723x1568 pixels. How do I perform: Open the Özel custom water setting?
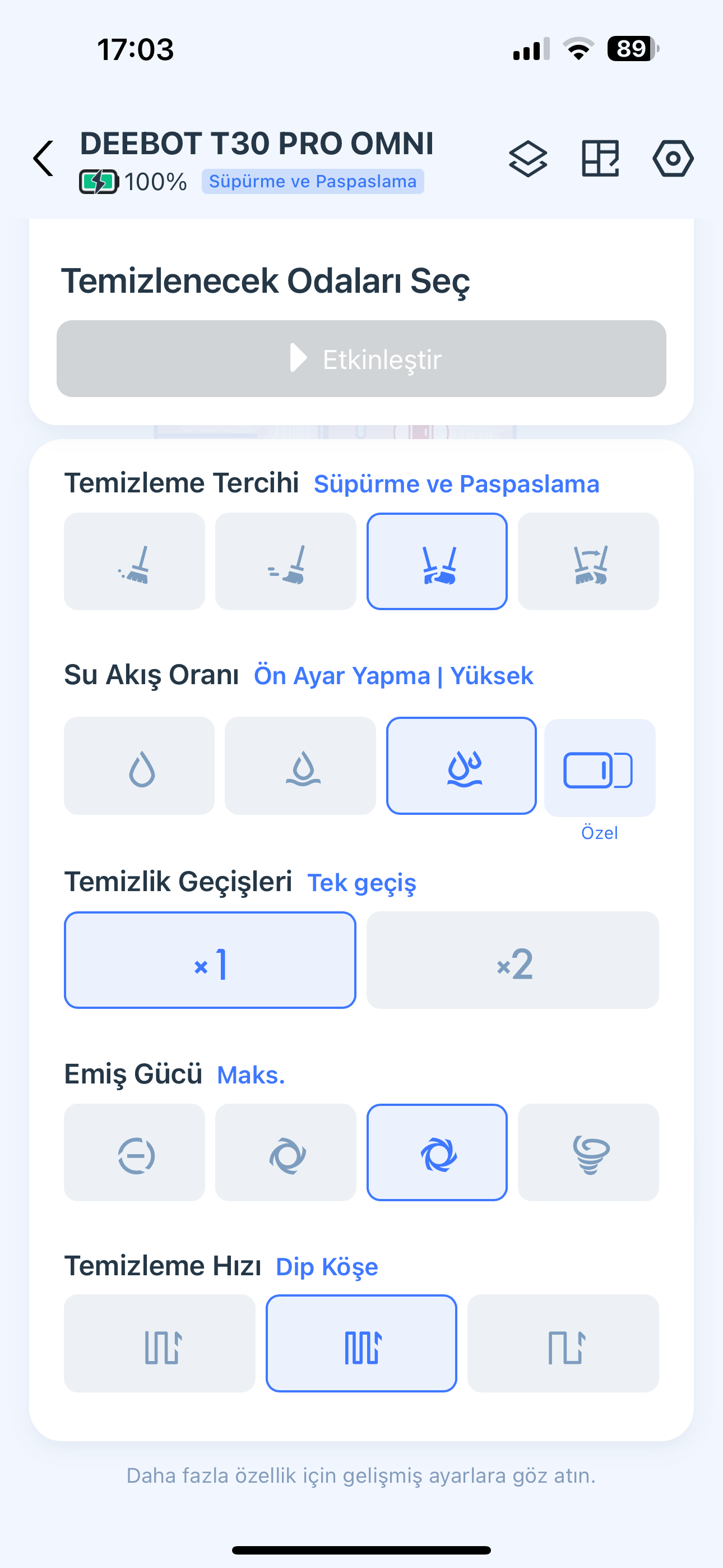click(x=600, y=768)
